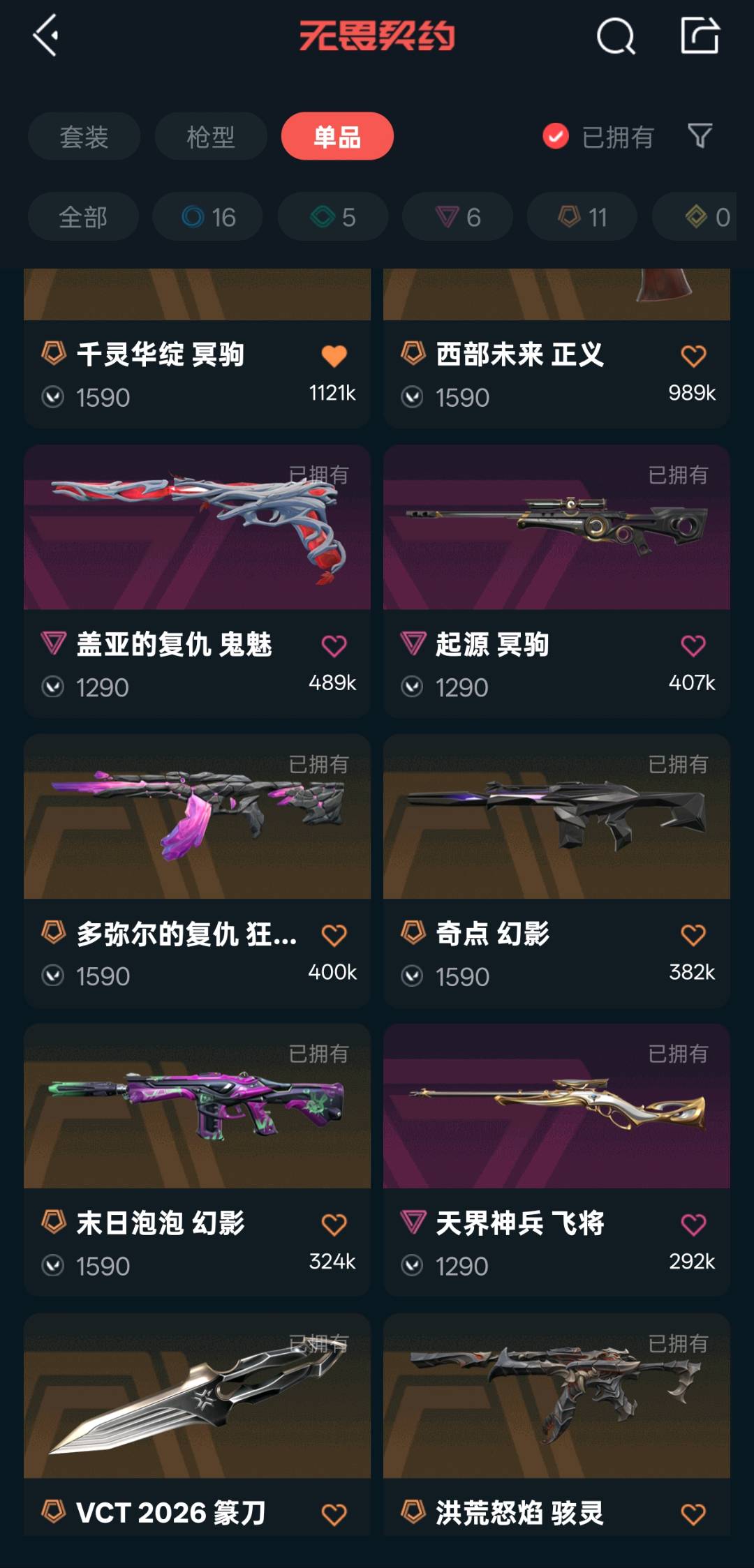The width and height of the screenshot is (754, 1568).
Task: Switch to the 枪型 tab
Action: click(x=210, y=136)
